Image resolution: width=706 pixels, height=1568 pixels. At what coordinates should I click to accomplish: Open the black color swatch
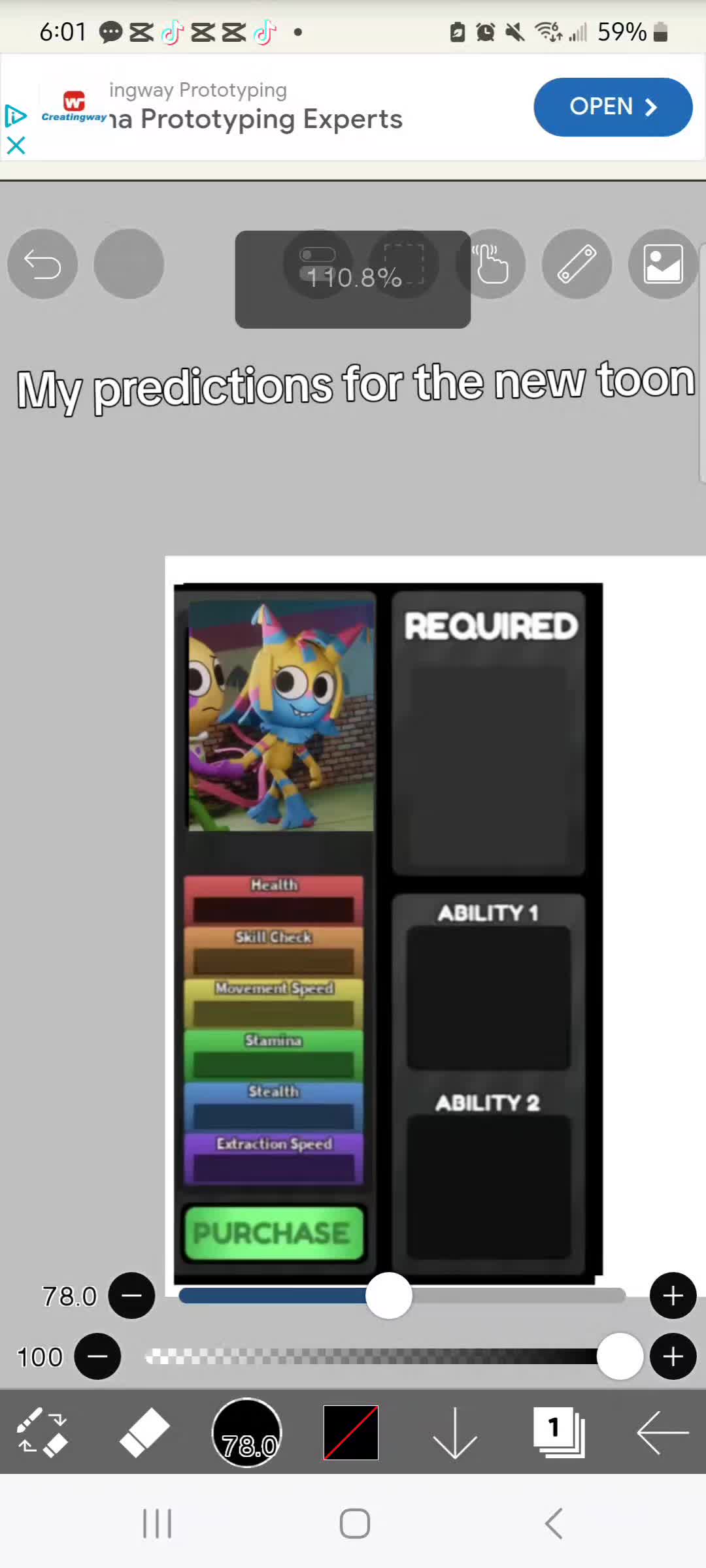(351, 1432)
